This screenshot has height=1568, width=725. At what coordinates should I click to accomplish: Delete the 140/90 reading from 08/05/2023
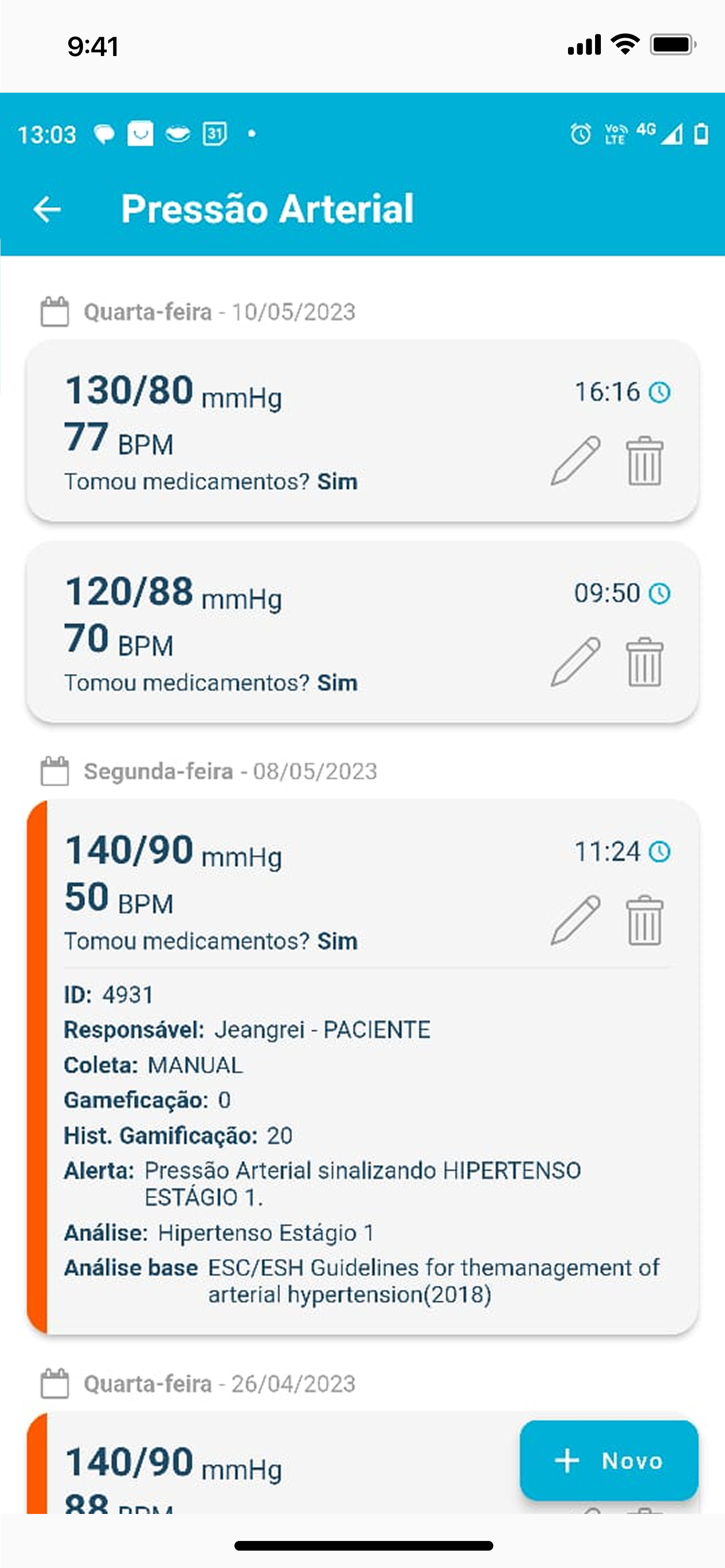pos(644,920)
